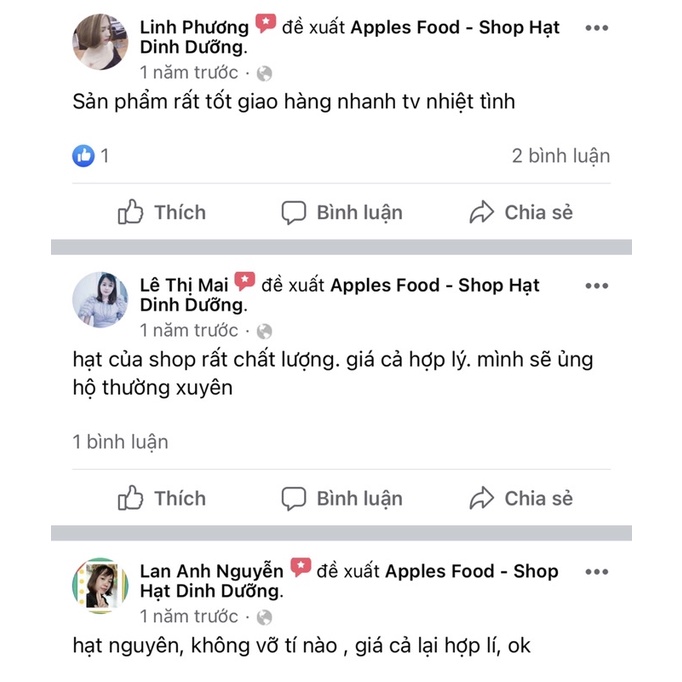682x682 pixels.
Task: Like Linh Phương's review
Action: point(161,212)
